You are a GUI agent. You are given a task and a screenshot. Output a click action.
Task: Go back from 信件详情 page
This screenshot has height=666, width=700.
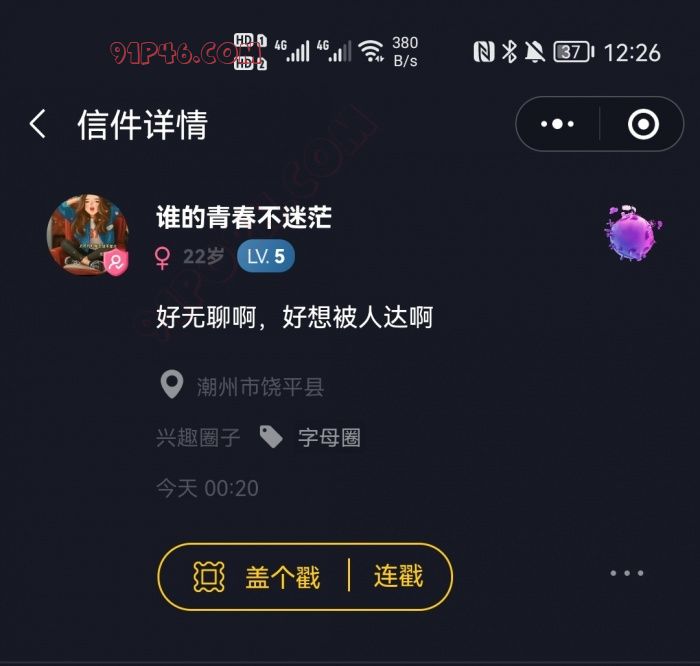tap(38, 125)
